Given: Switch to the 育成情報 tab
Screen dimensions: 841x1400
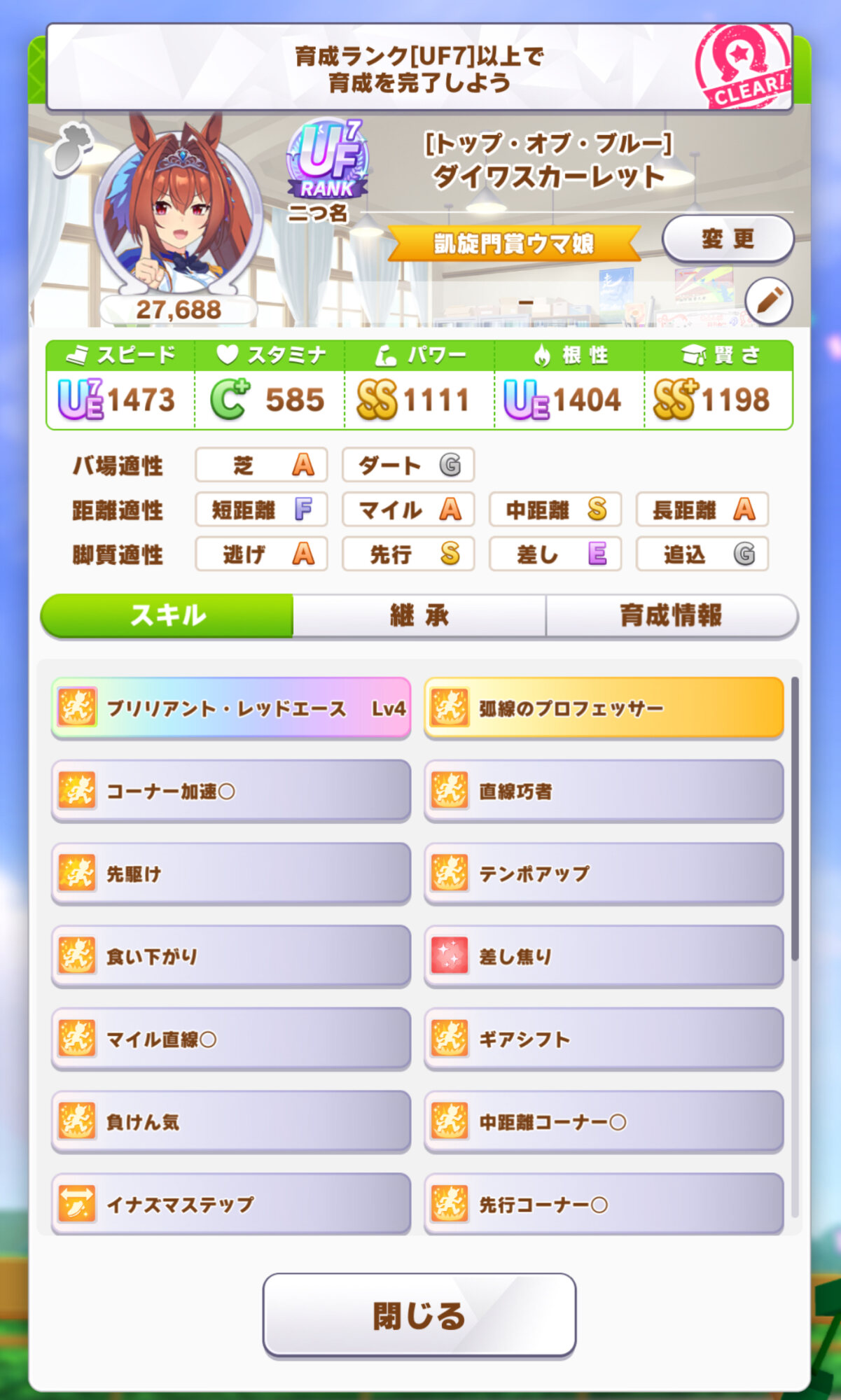Looking at the screenshot, I should pyautogui.click(x=671, y=615).
